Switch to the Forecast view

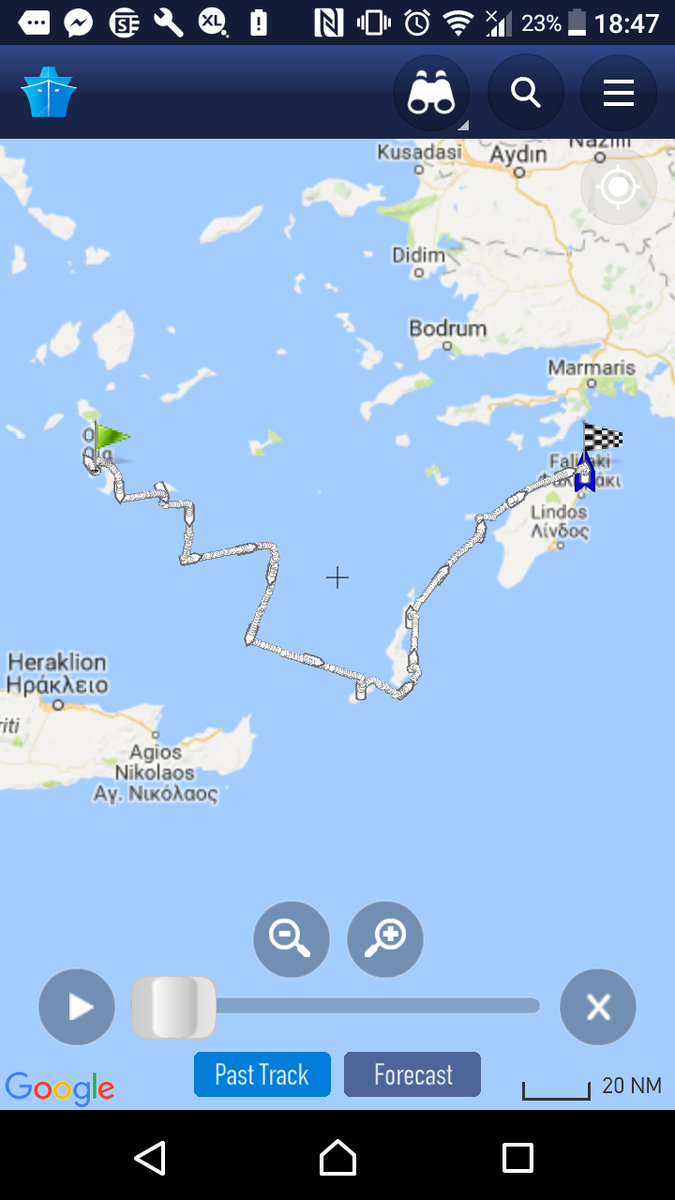[x=412, y=1075]
